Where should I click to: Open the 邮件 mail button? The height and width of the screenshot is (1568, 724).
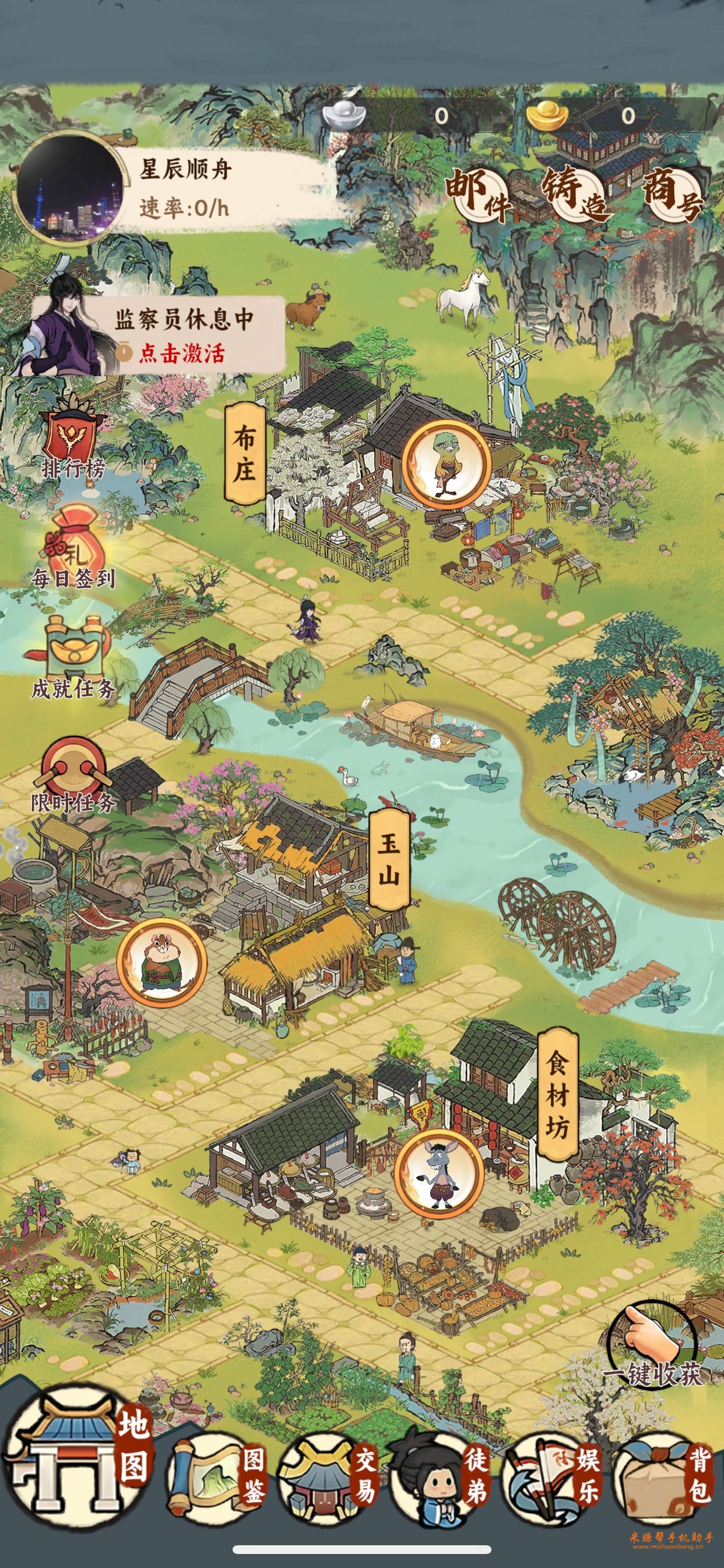478,194
